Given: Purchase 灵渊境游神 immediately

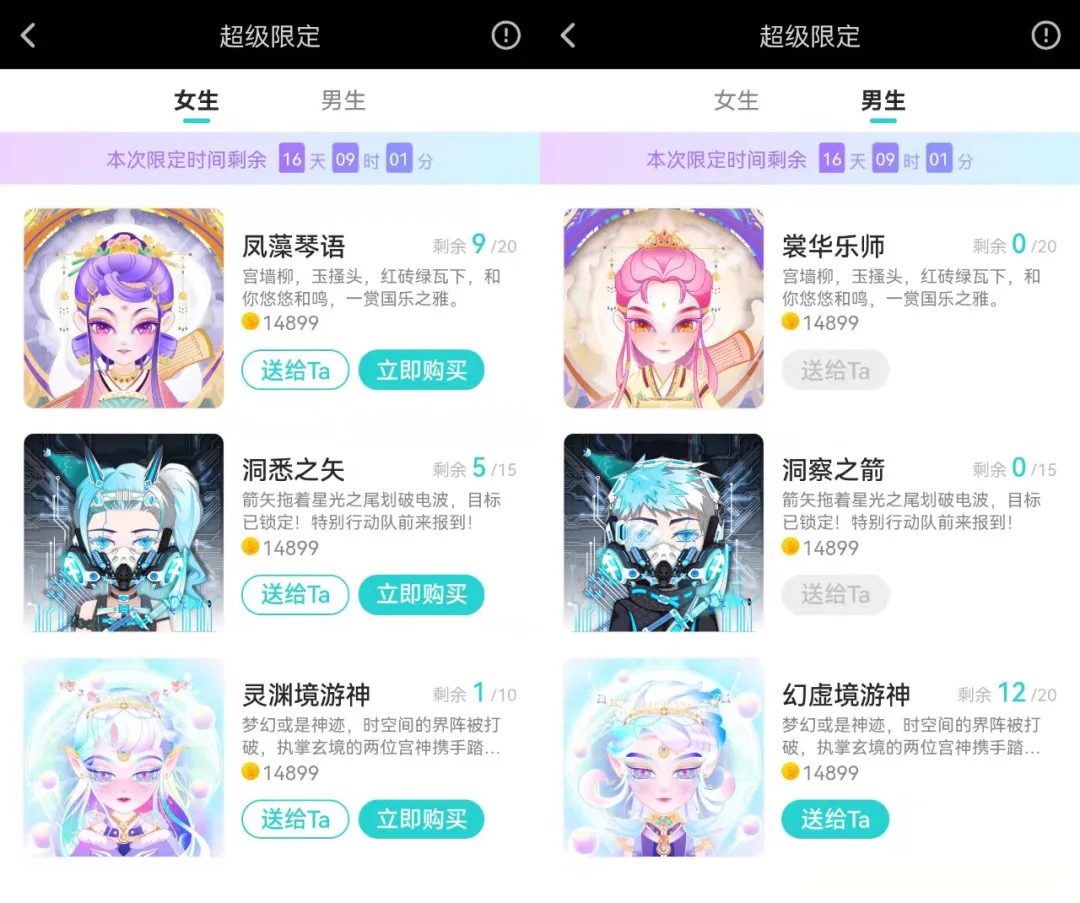Looking at the screenshot, I should (421, 820).
